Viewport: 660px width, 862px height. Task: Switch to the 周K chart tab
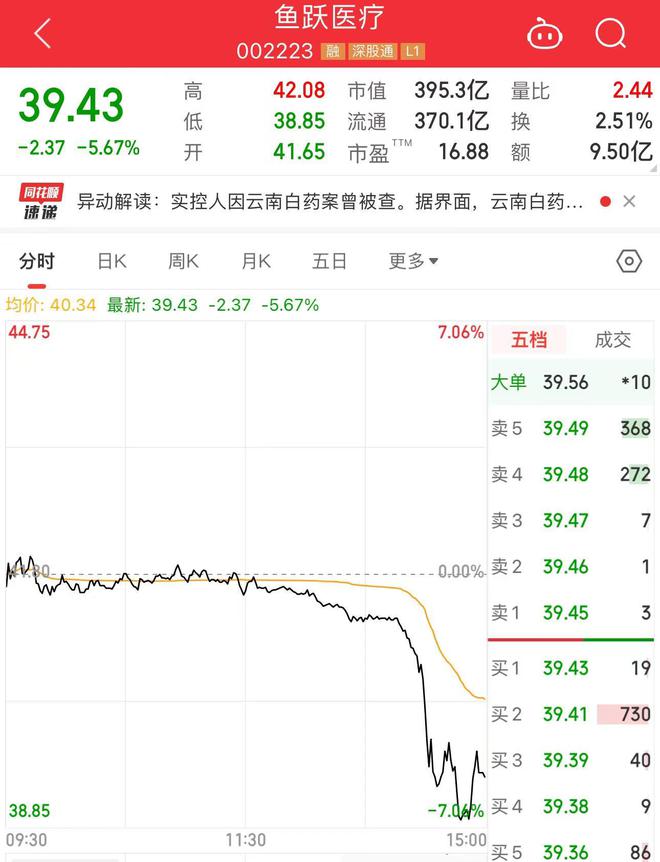(184, 262)
